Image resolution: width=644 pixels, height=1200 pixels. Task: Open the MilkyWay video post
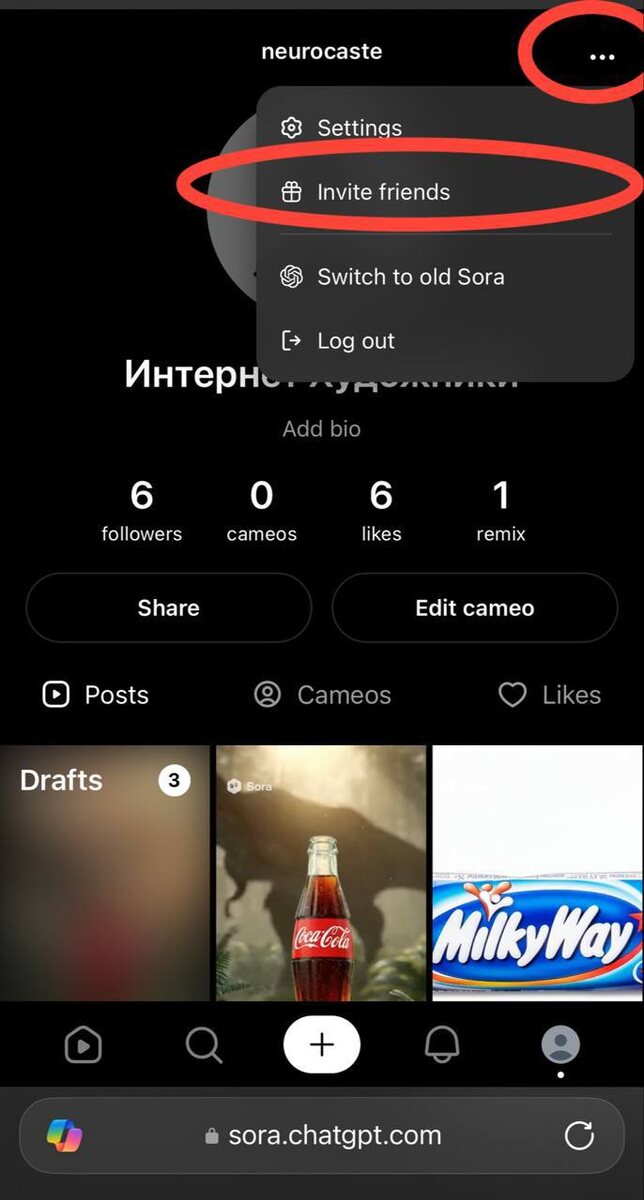[x=537, y=872]
